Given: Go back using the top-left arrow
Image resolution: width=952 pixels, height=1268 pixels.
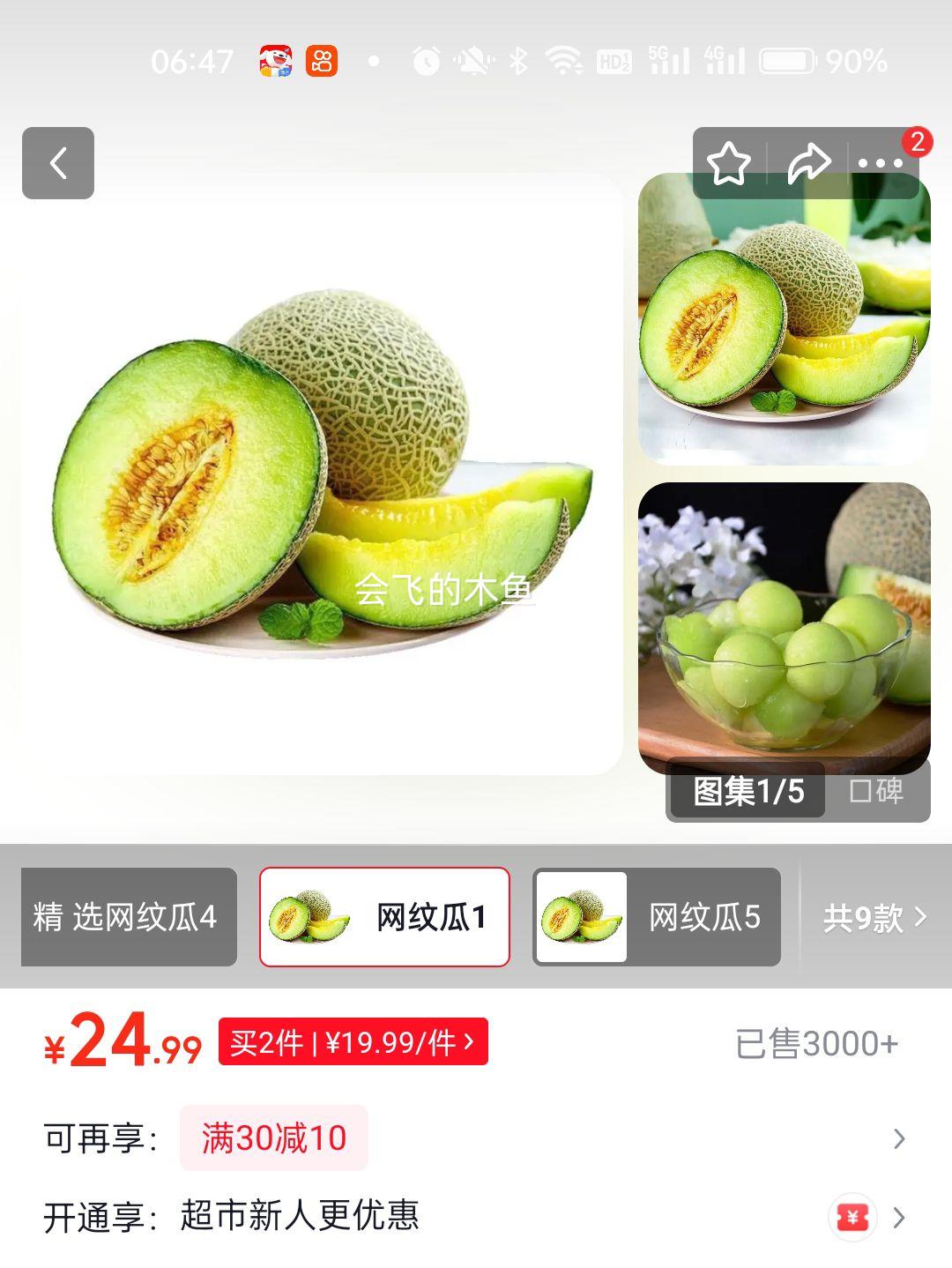Looking at the screenshot, I should click(x=58, y=163).
